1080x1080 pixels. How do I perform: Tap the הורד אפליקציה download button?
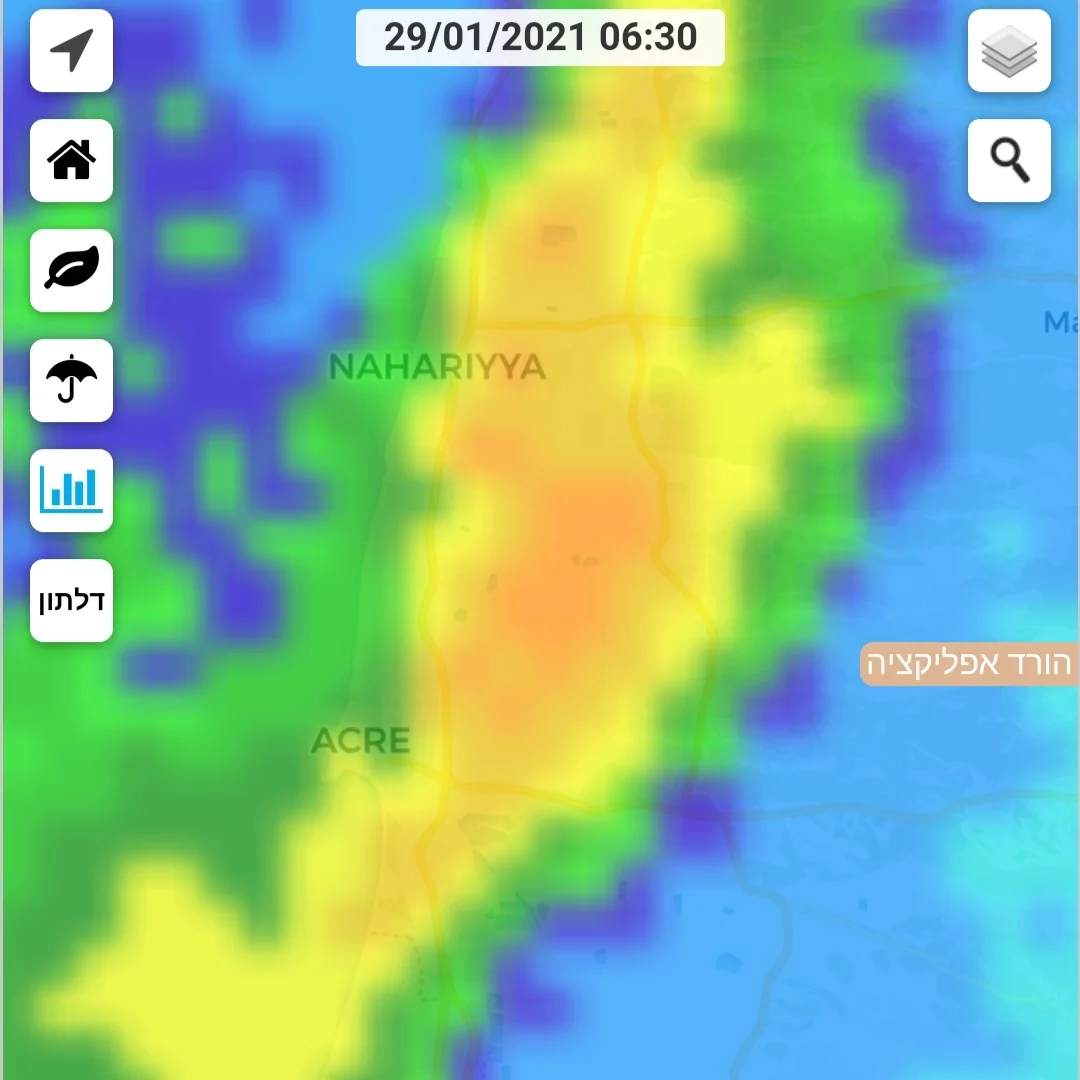(x=969, y=664)
